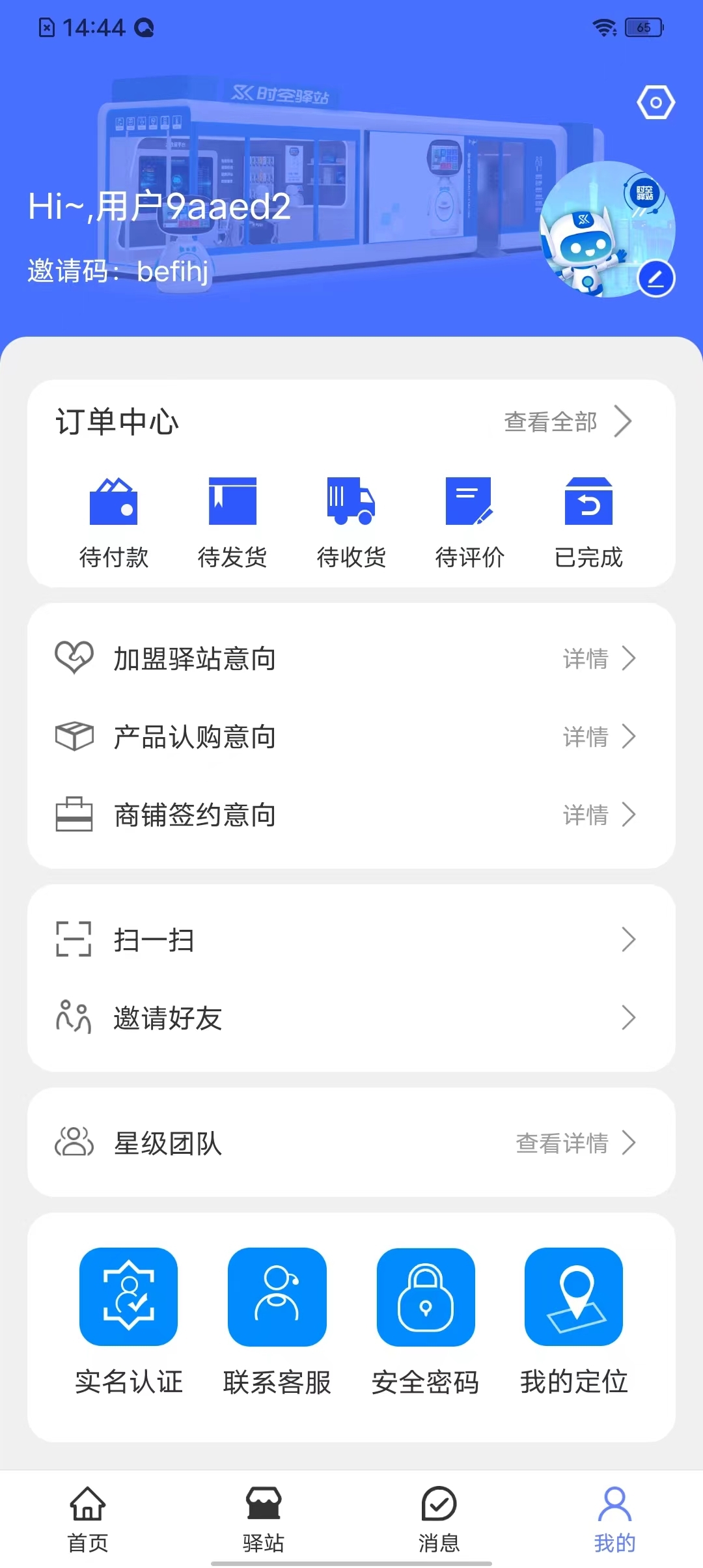
Task: Edit avatar using the pencil badge
Action: pos(655,277)
